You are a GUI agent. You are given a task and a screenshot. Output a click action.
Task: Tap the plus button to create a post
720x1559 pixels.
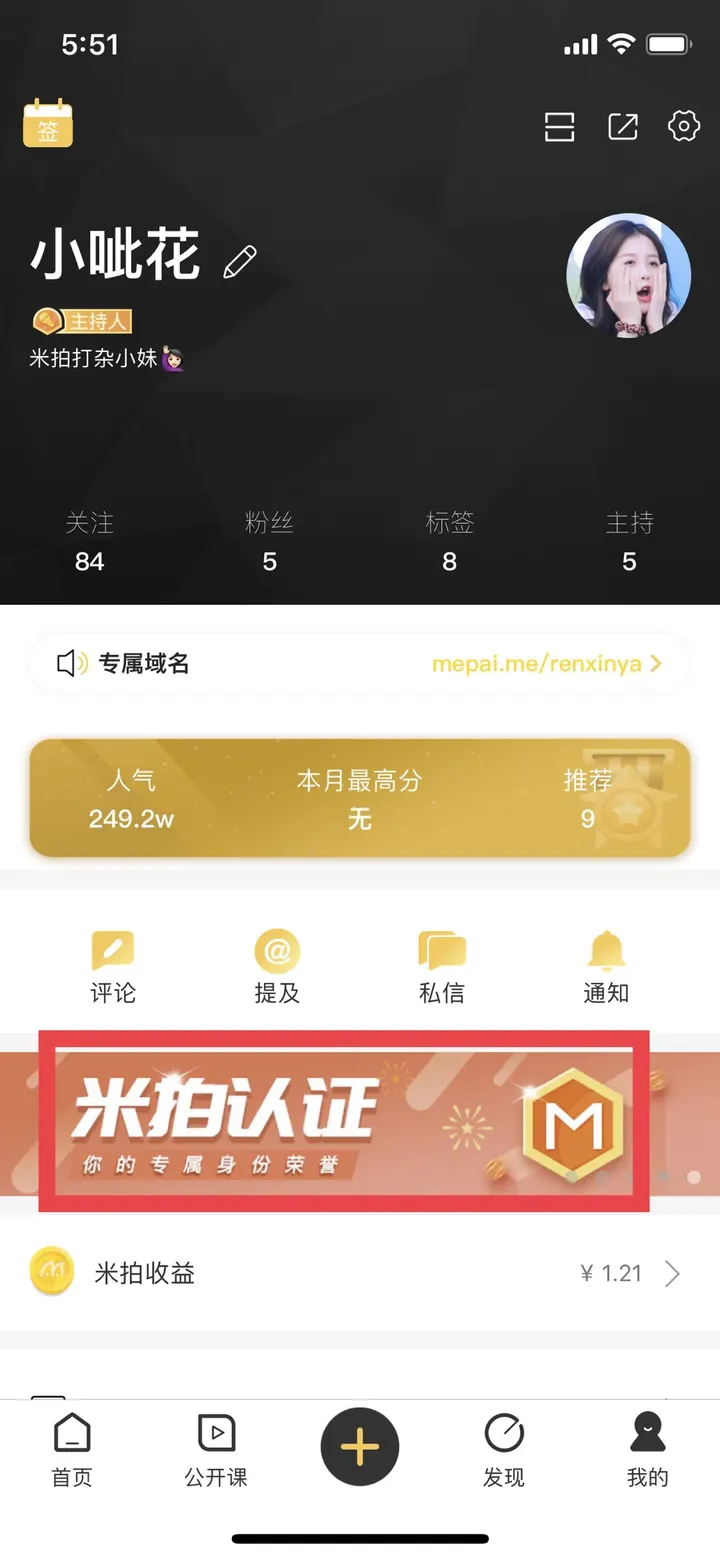click(x=360, y=1446)
